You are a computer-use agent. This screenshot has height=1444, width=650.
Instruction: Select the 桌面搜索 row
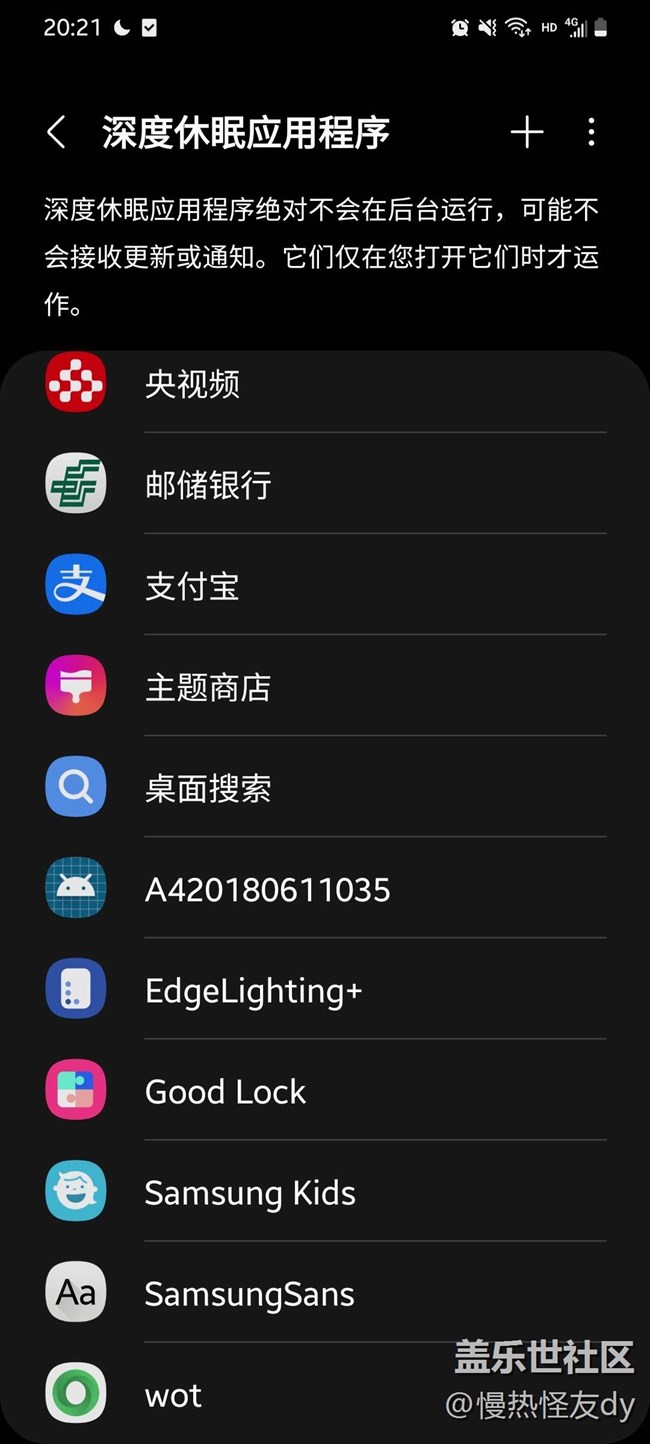pyautogui.click(x=325, y=788)
